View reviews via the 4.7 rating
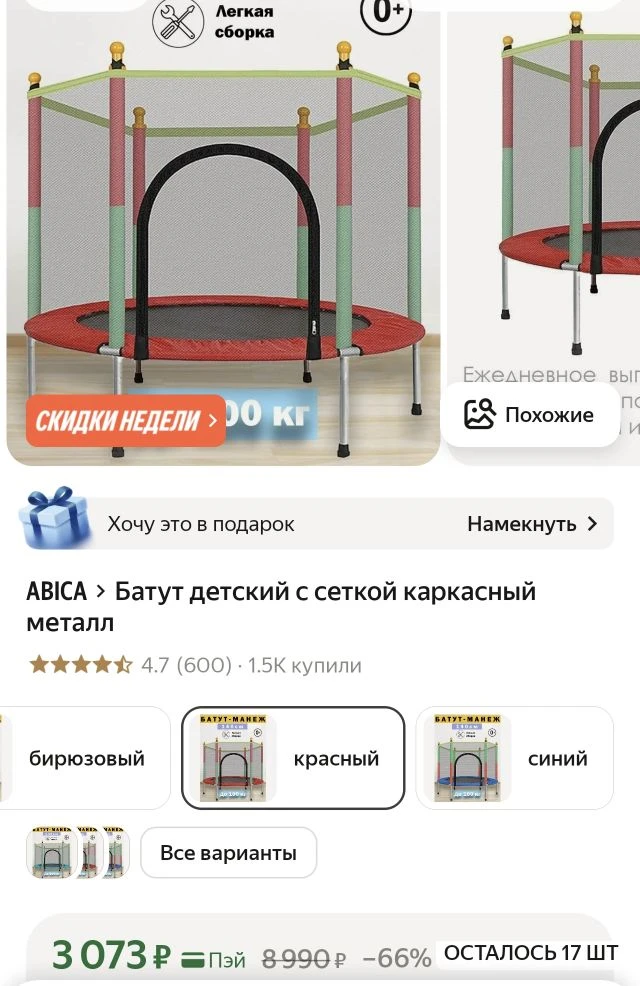 (x=130, y=665)
